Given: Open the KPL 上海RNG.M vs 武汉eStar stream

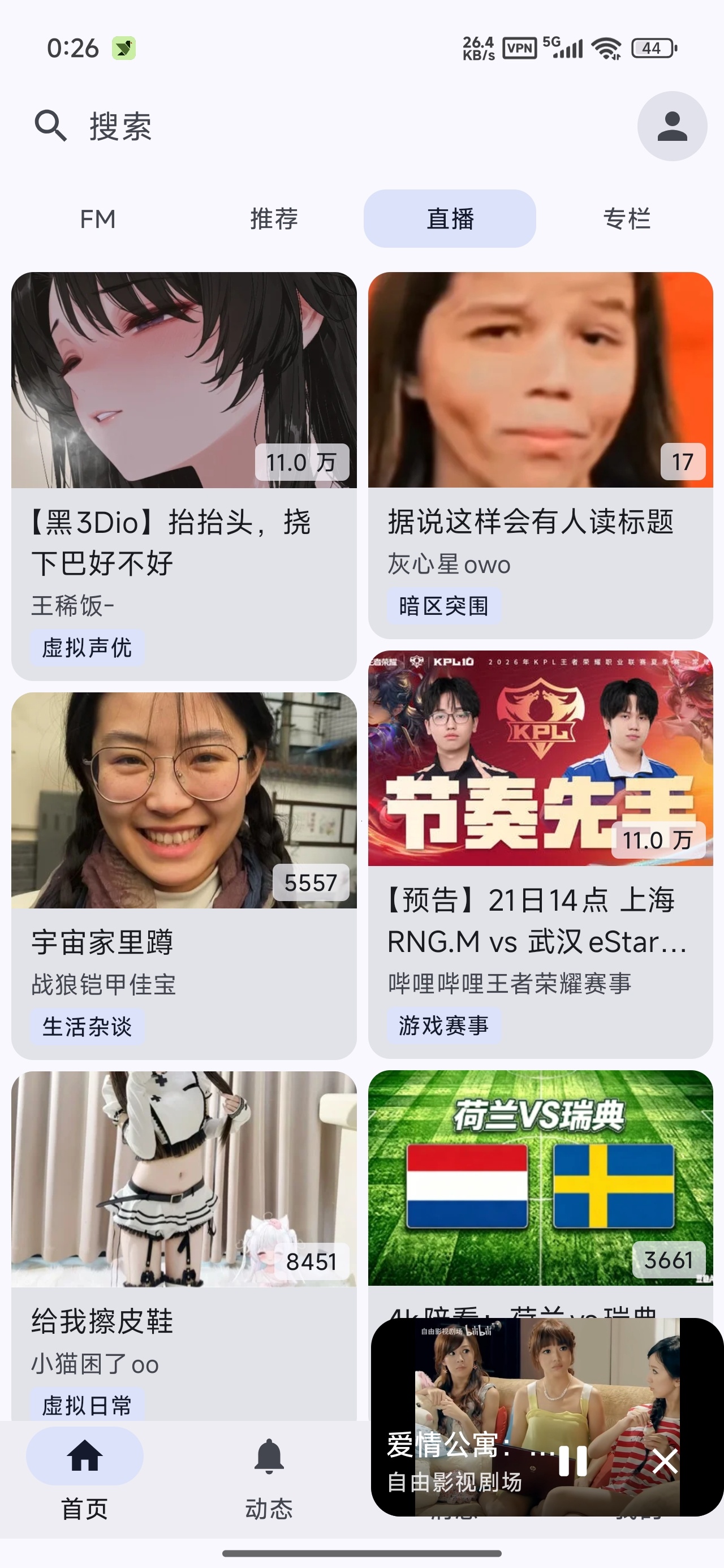Looking at the screenshot, I should pyautogui.click(x=541, y=855).
